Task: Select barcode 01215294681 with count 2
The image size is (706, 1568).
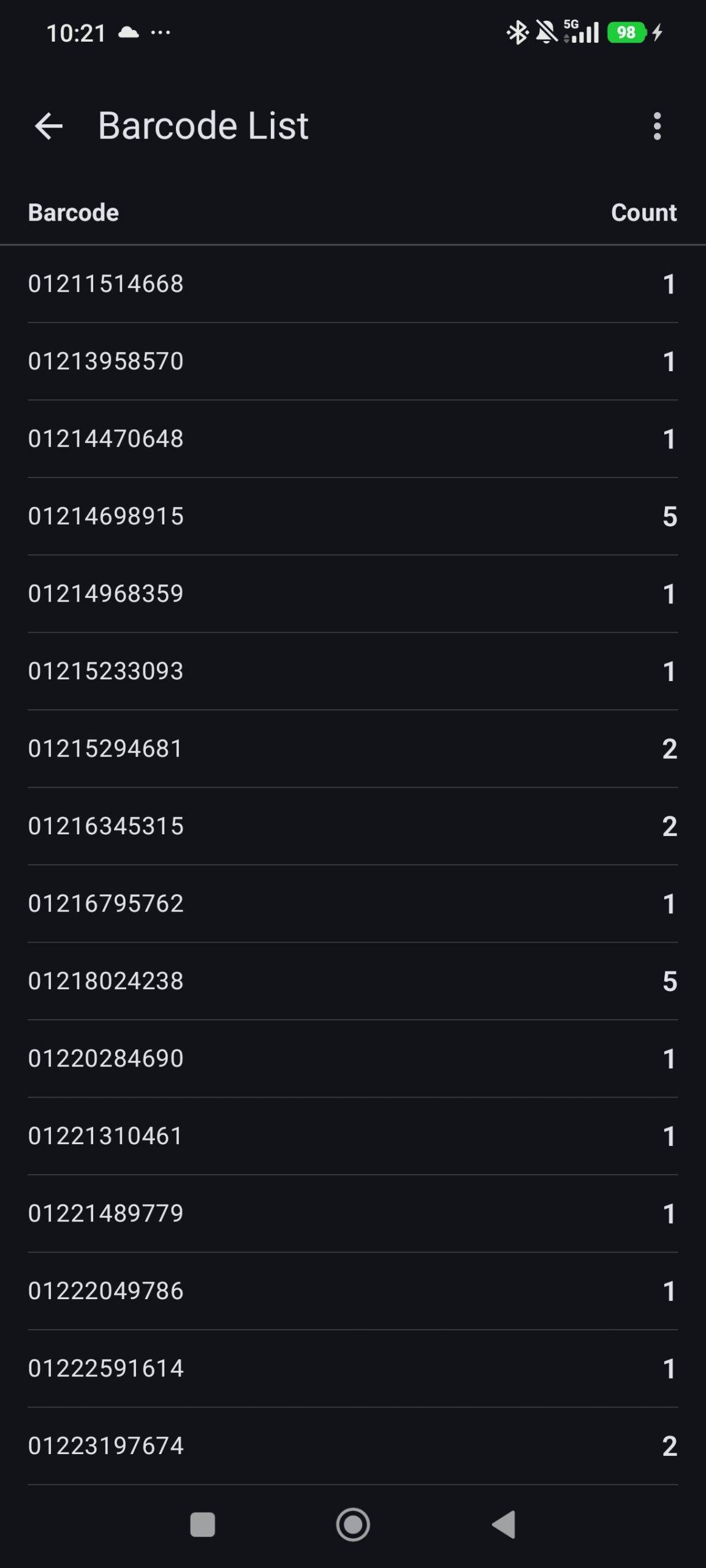Action: coord(105,748)
